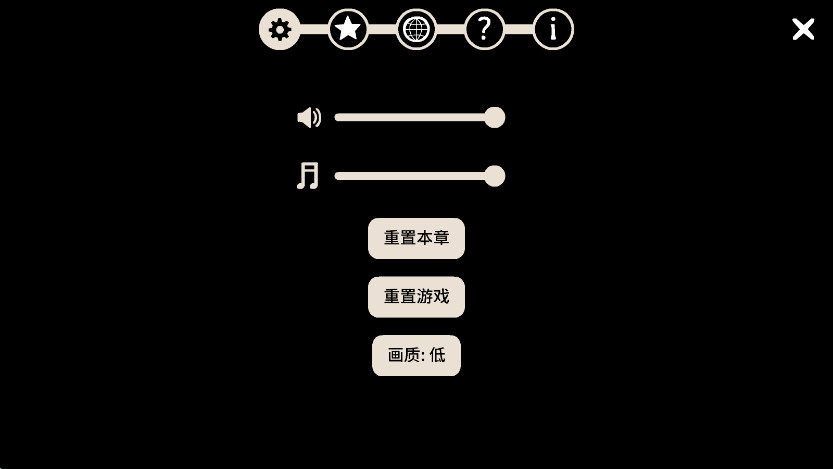
Task: Open the globe language tab
Action: (416, 29)
